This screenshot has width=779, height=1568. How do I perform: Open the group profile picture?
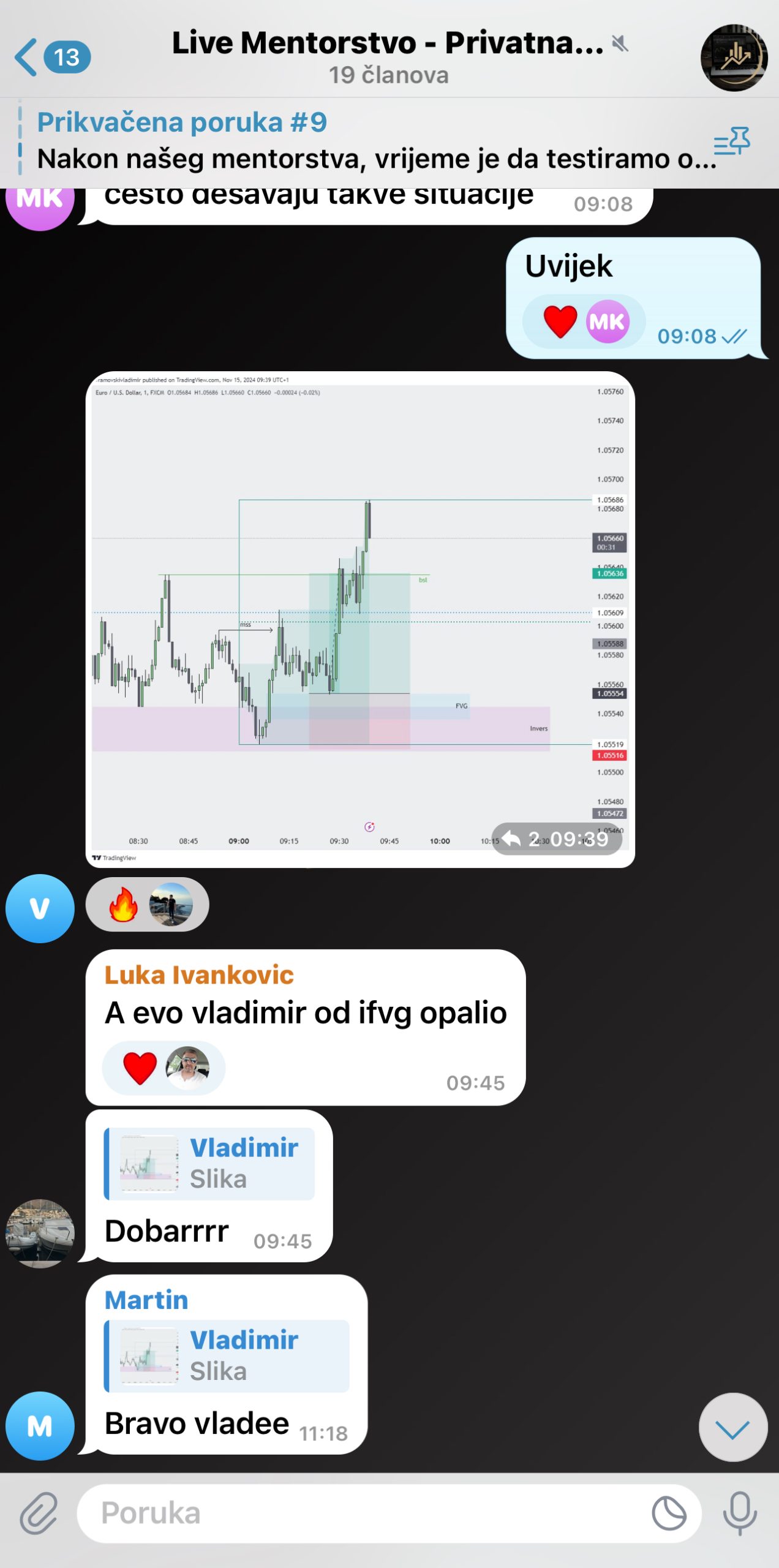734,58
